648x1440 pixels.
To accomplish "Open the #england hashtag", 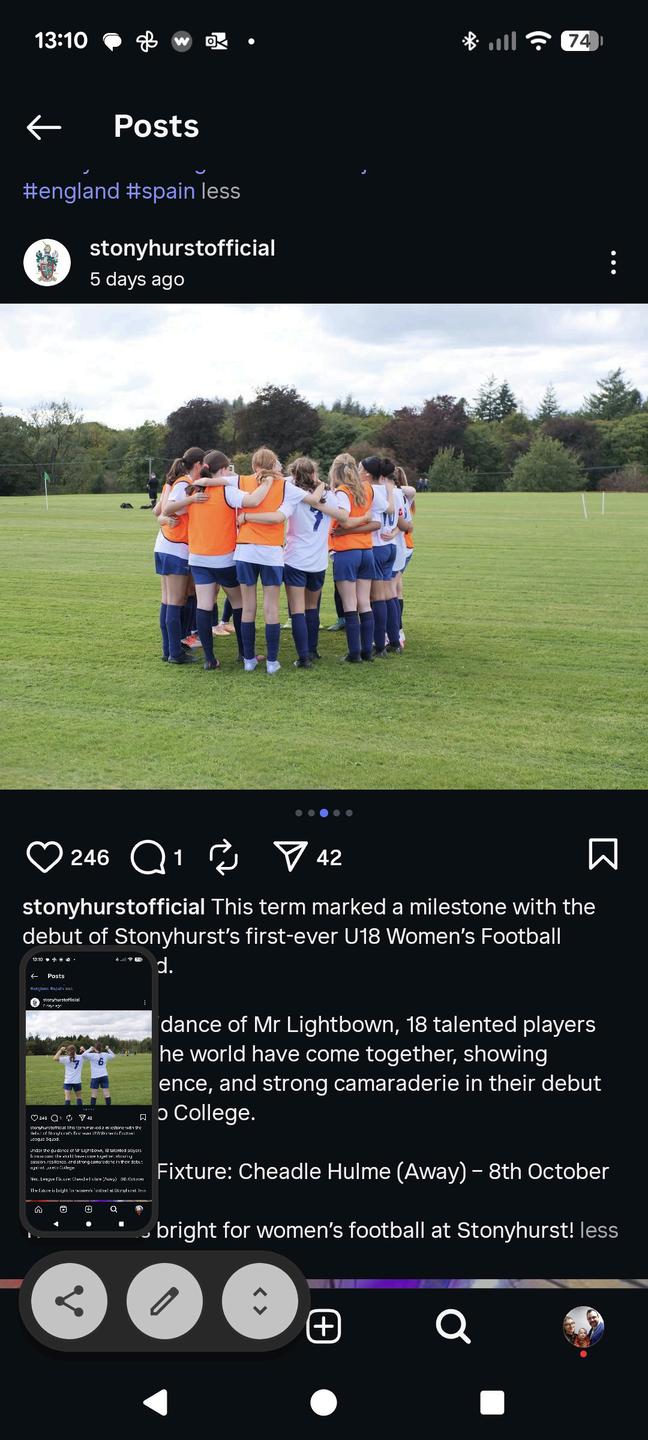I will coord(71,191).
